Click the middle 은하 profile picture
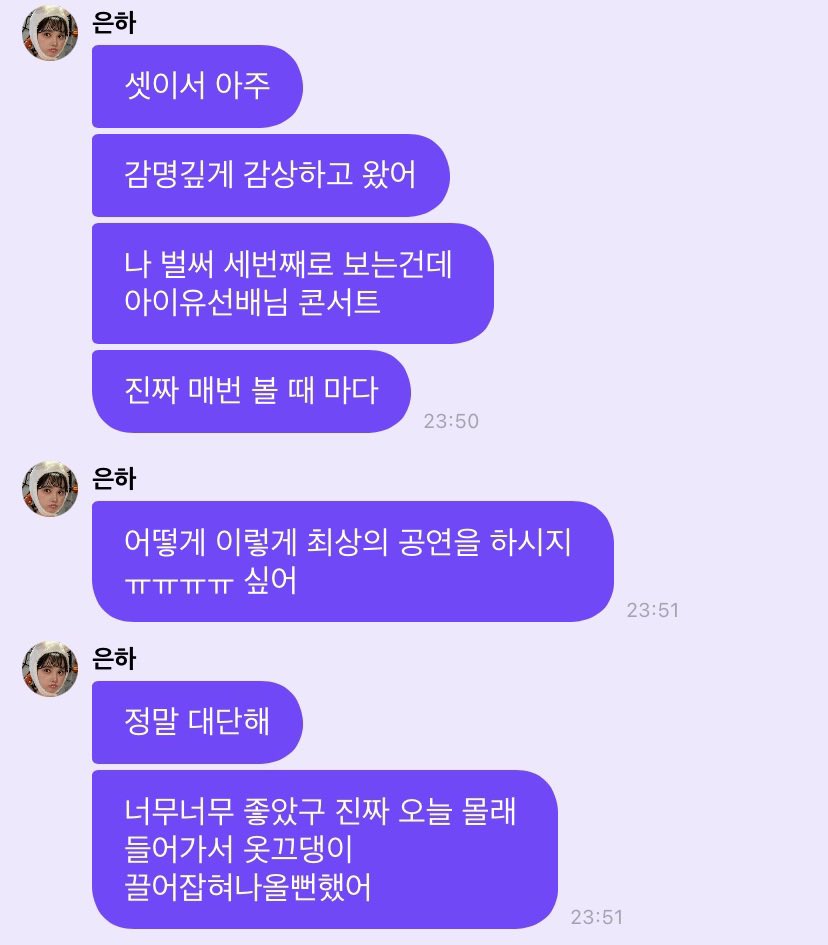This screenshot has width=828, height=945. [50, 488]
